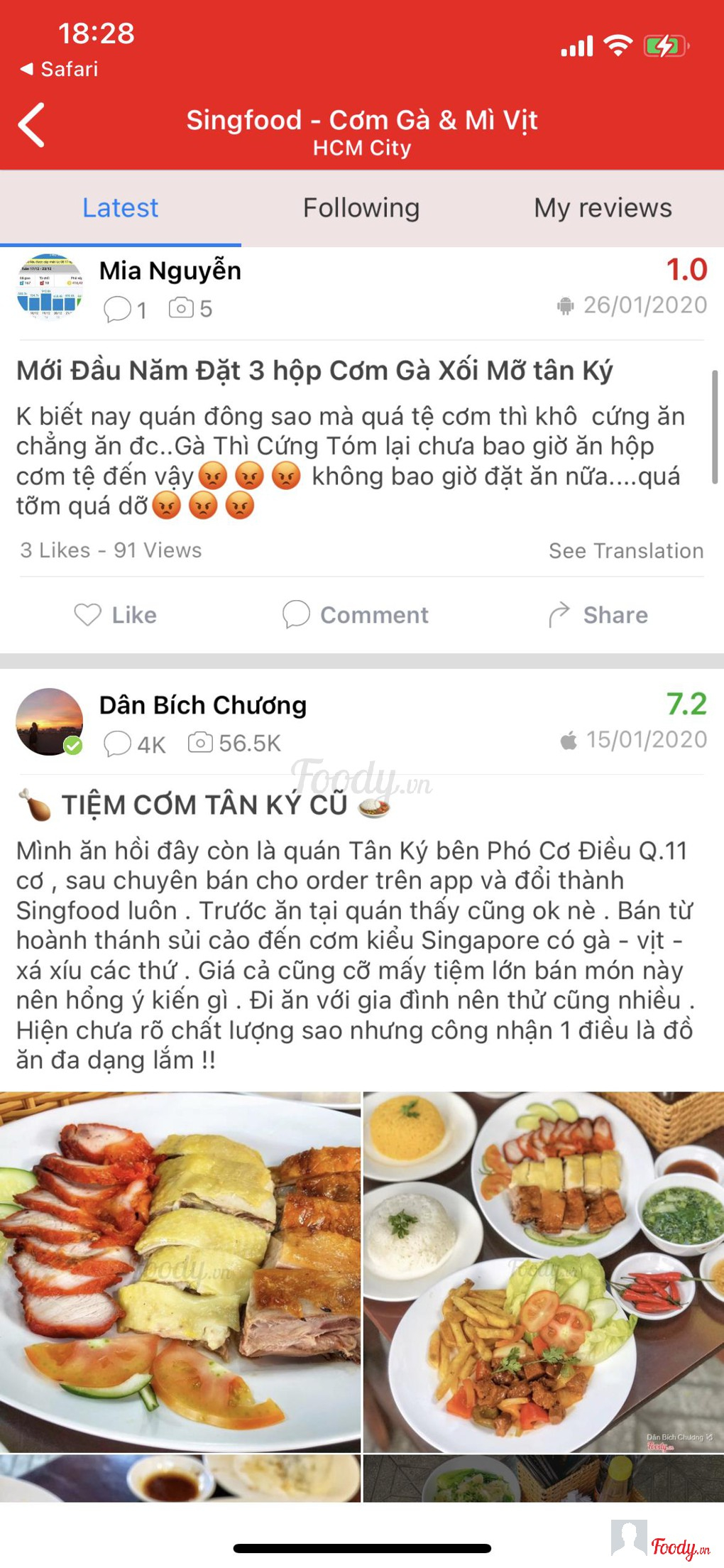This screenshot has width=724, height=1568.
Task: Switch to the Following tab
Action: (361, 208)
